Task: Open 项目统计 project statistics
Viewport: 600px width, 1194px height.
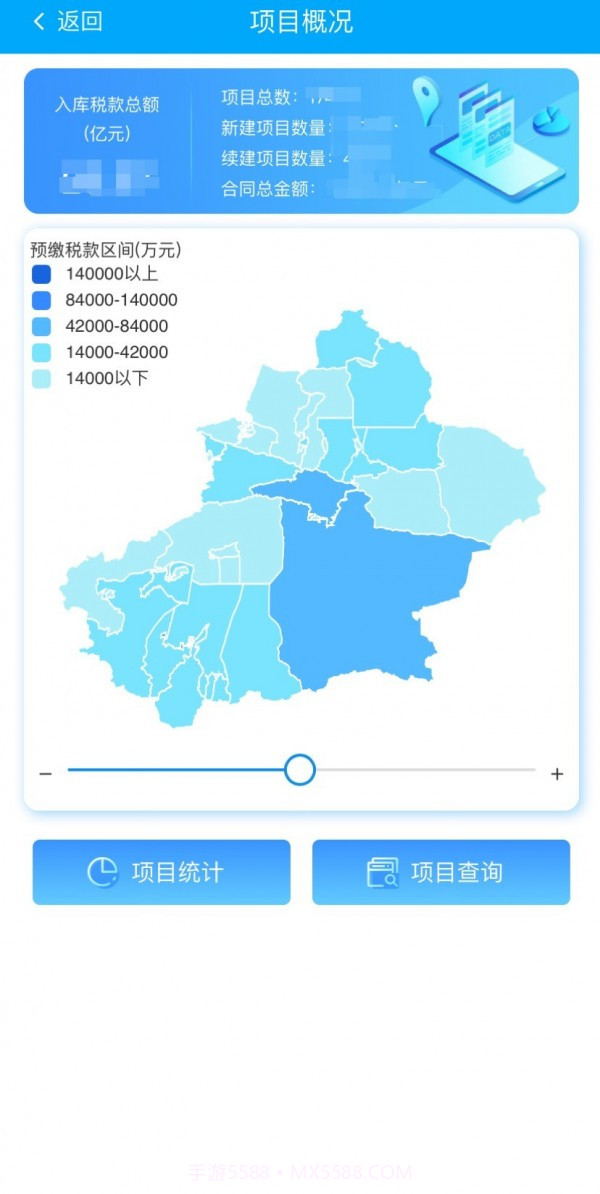Action: 161,872
